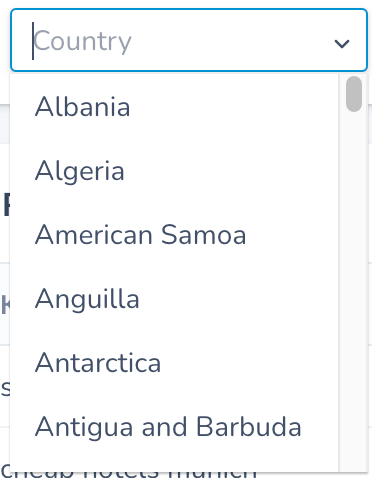Choose Algeria as the country

[174, 171]
